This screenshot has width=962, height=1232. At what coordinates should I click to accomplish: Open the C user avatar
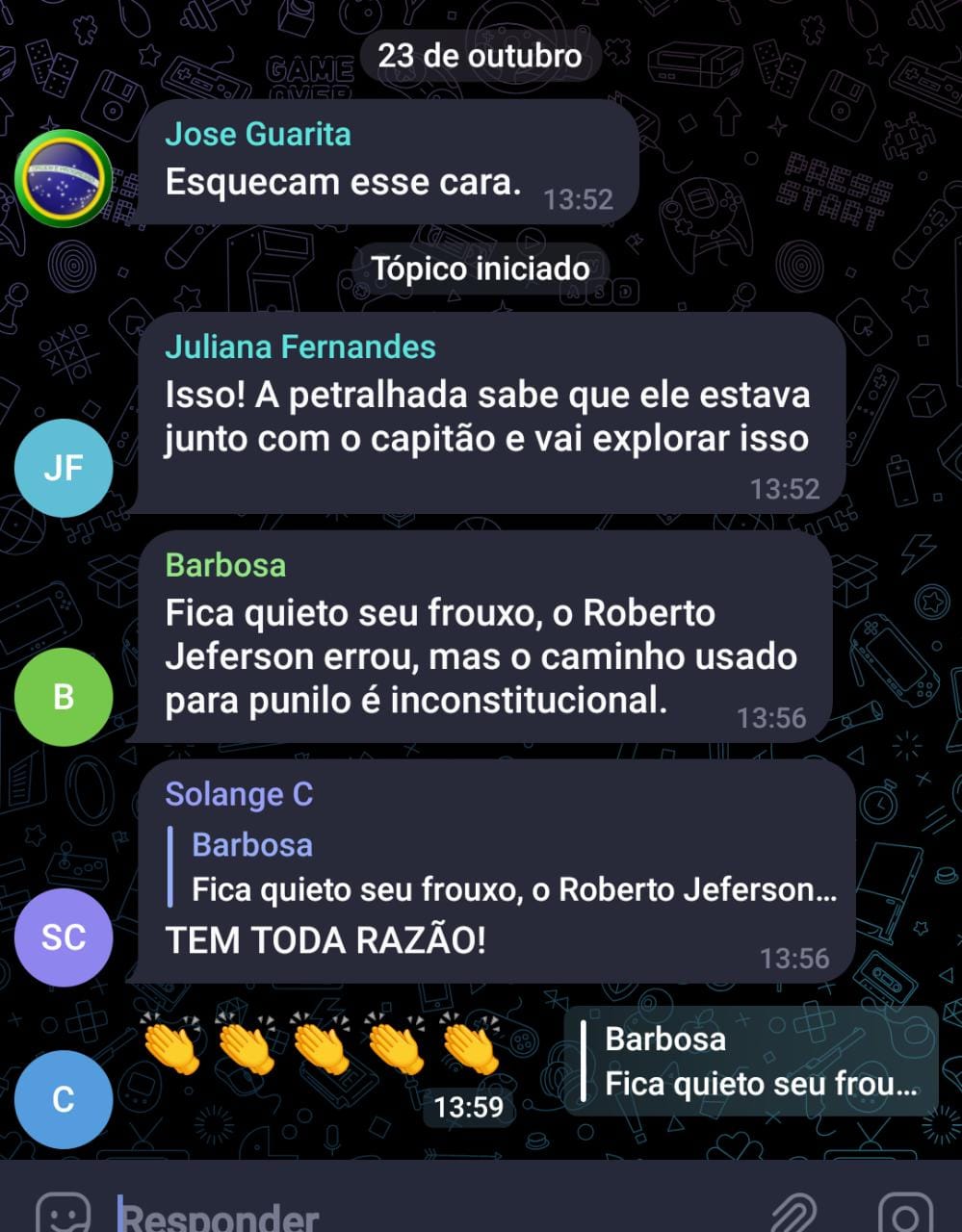(64, 1098)
